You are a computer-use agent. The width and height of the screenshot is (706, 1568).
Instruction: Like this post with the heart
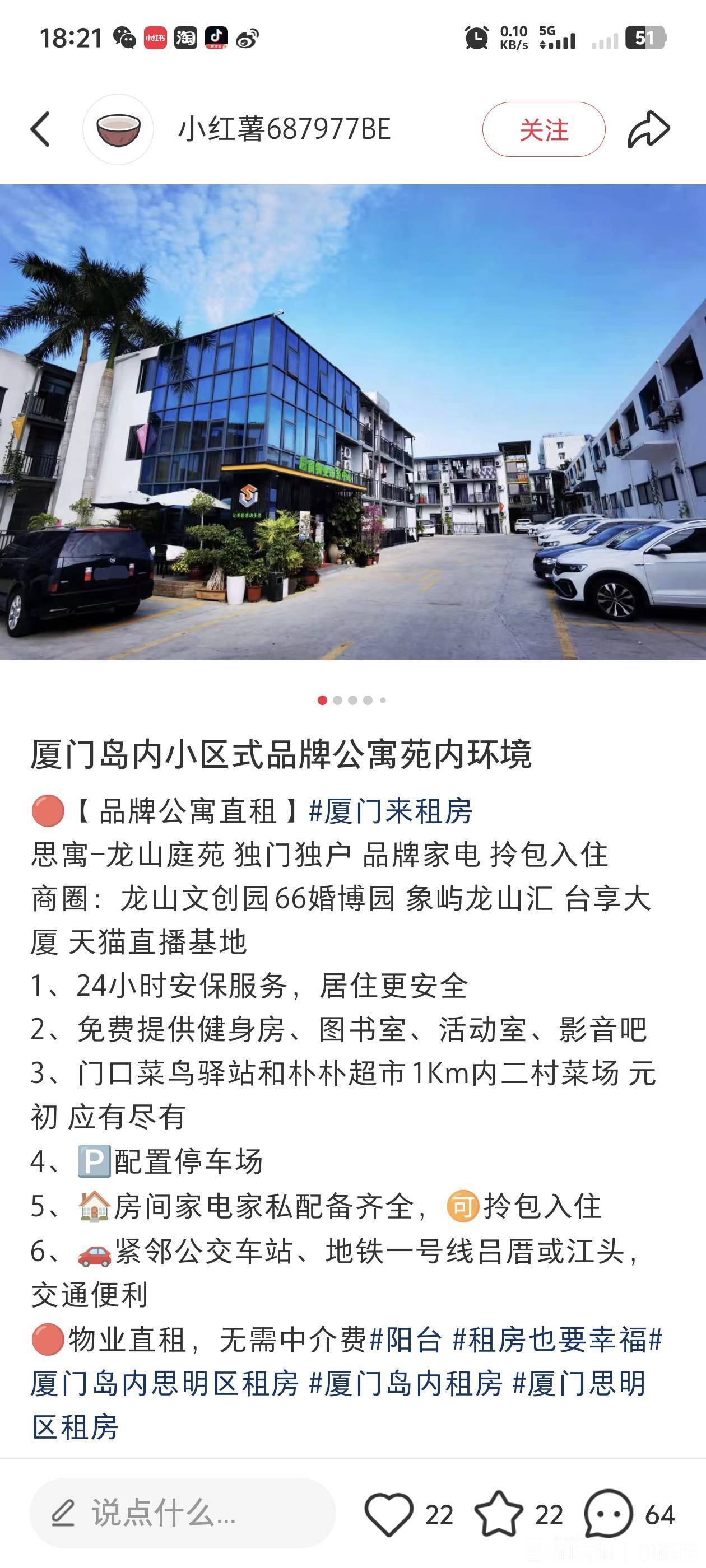pyautogui.click(x=389, y=1514)
